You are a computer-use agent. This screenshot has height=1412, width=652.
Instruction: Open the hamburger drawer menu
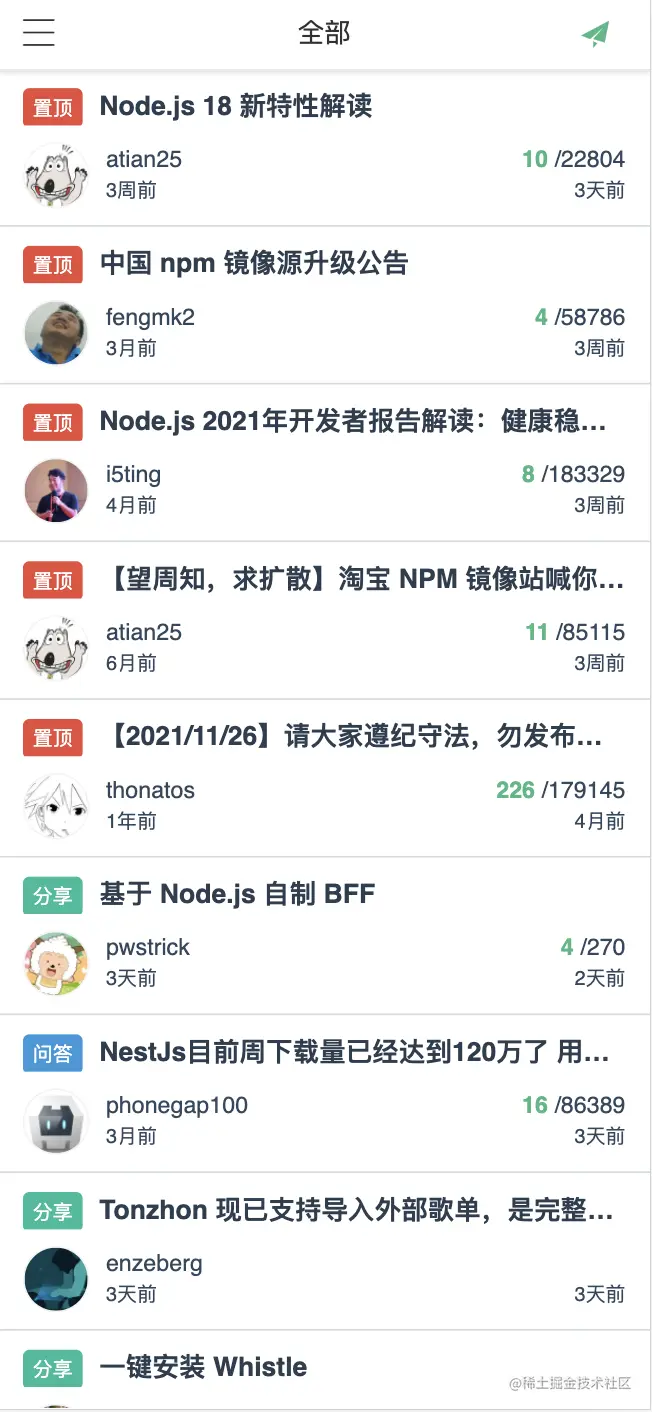(39, 33)
